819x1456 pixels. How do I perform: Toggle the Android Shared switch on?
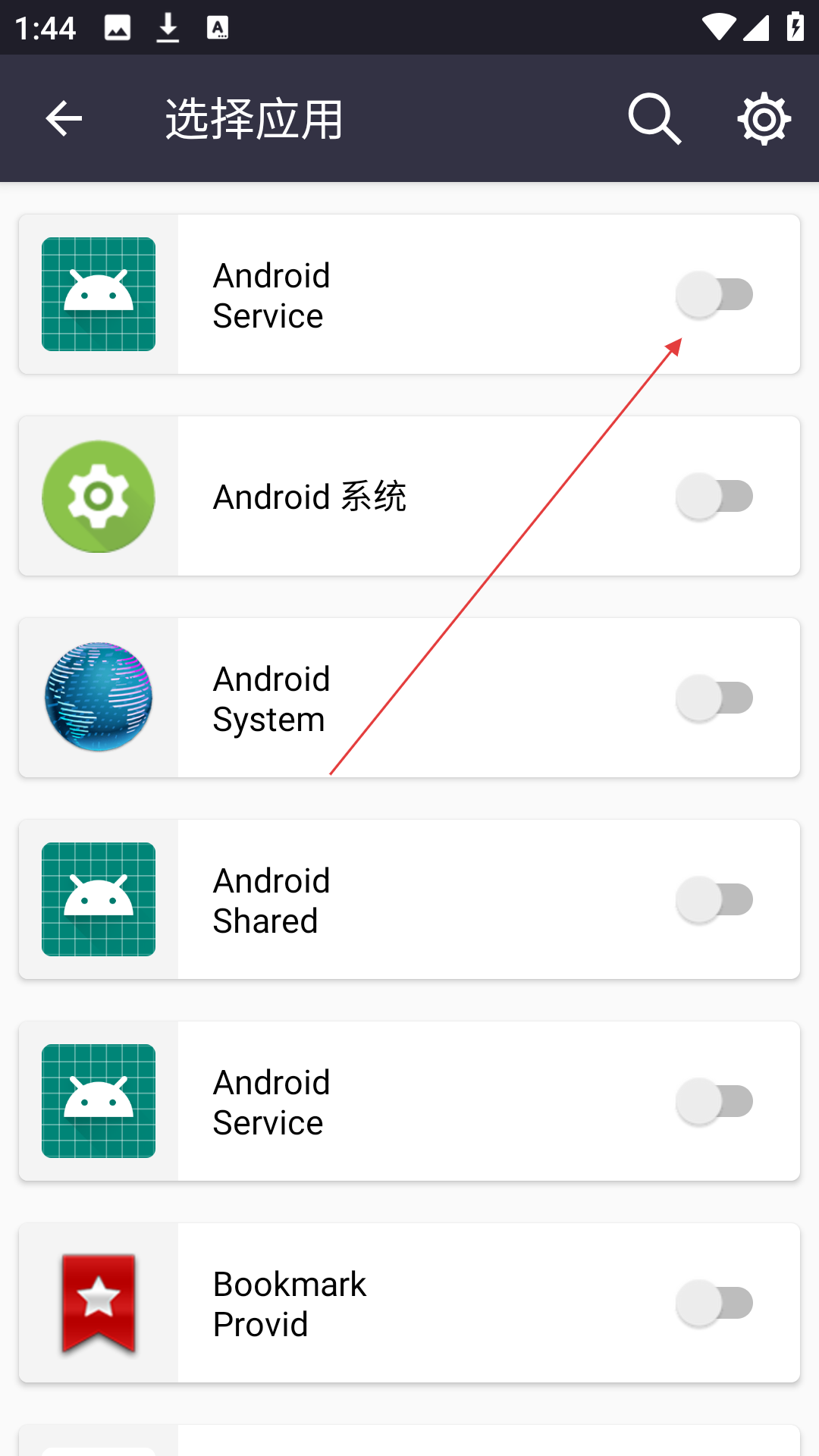click(714, 899)
